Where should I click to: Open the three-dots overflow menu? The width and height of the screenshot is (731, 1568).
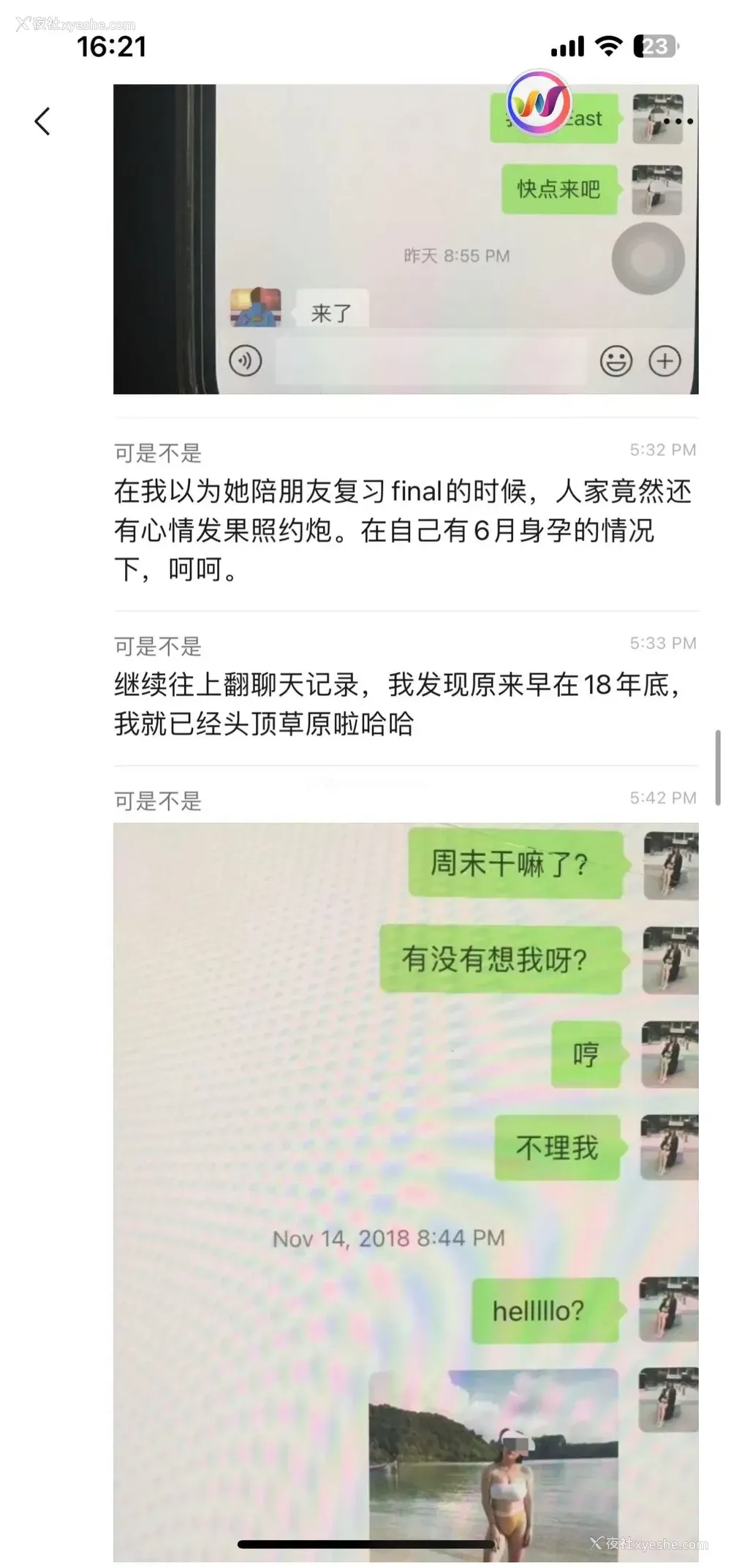678,121
